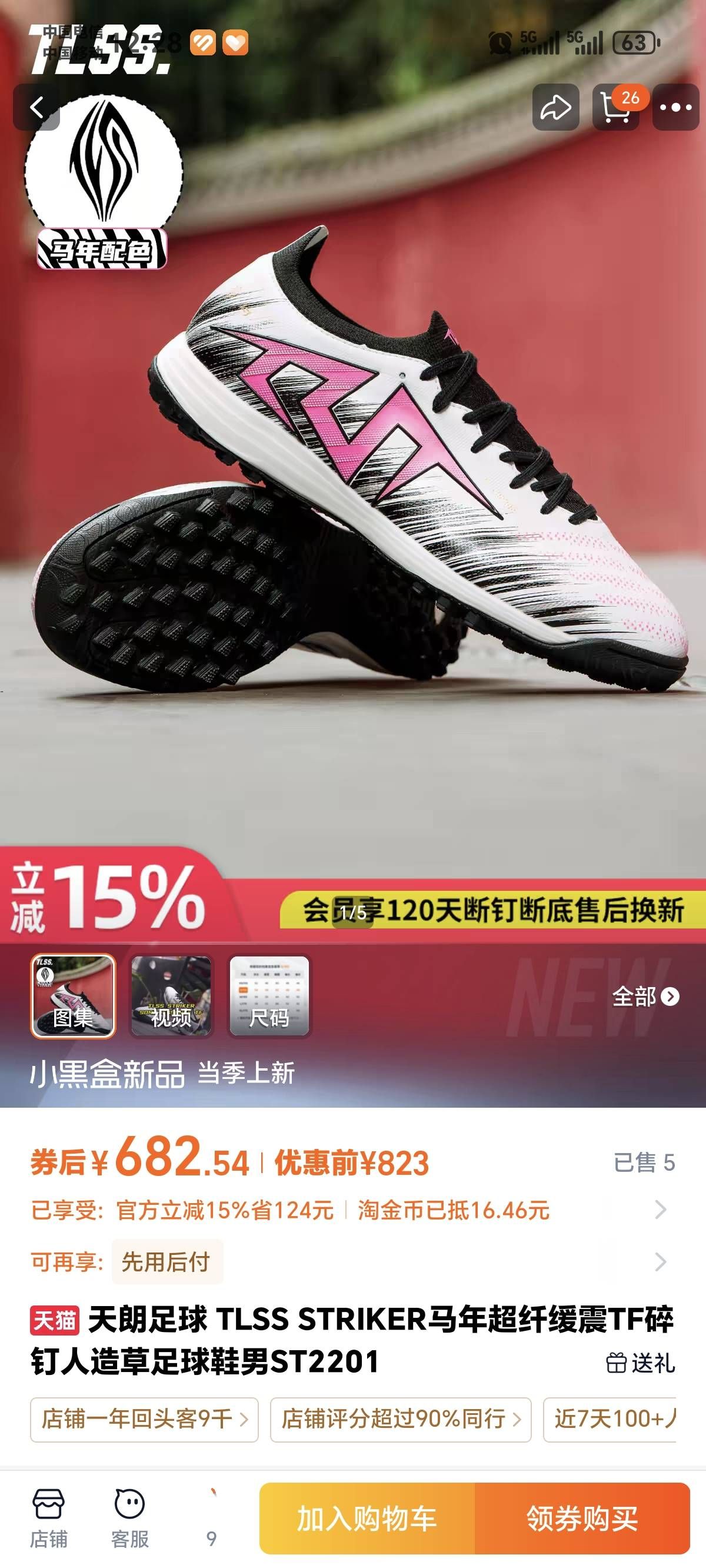Visit the 店铺 store page
This screenshot has height=1568, width=706.
pos(49,1518)
